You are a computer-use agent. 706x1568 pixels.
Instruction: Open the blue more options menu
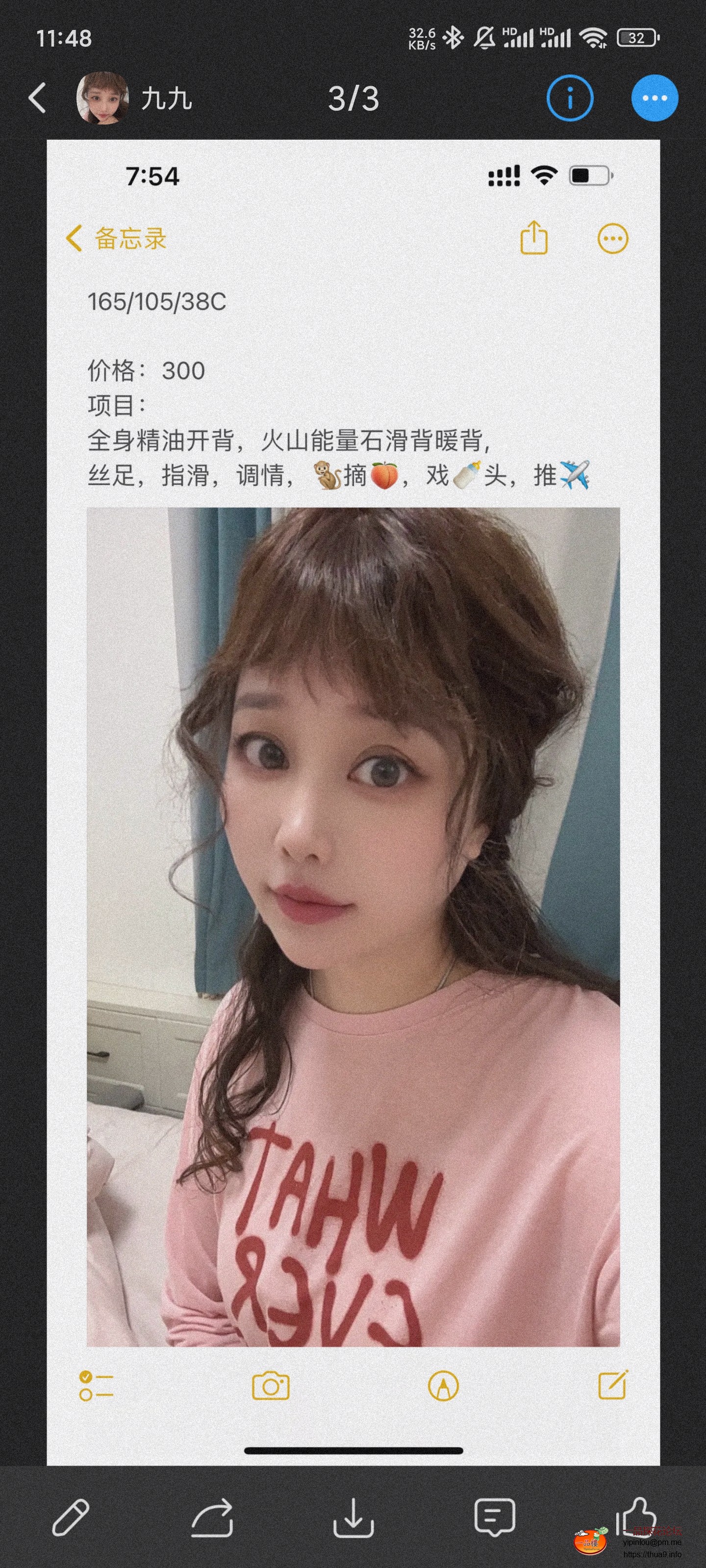click(654, 98)
